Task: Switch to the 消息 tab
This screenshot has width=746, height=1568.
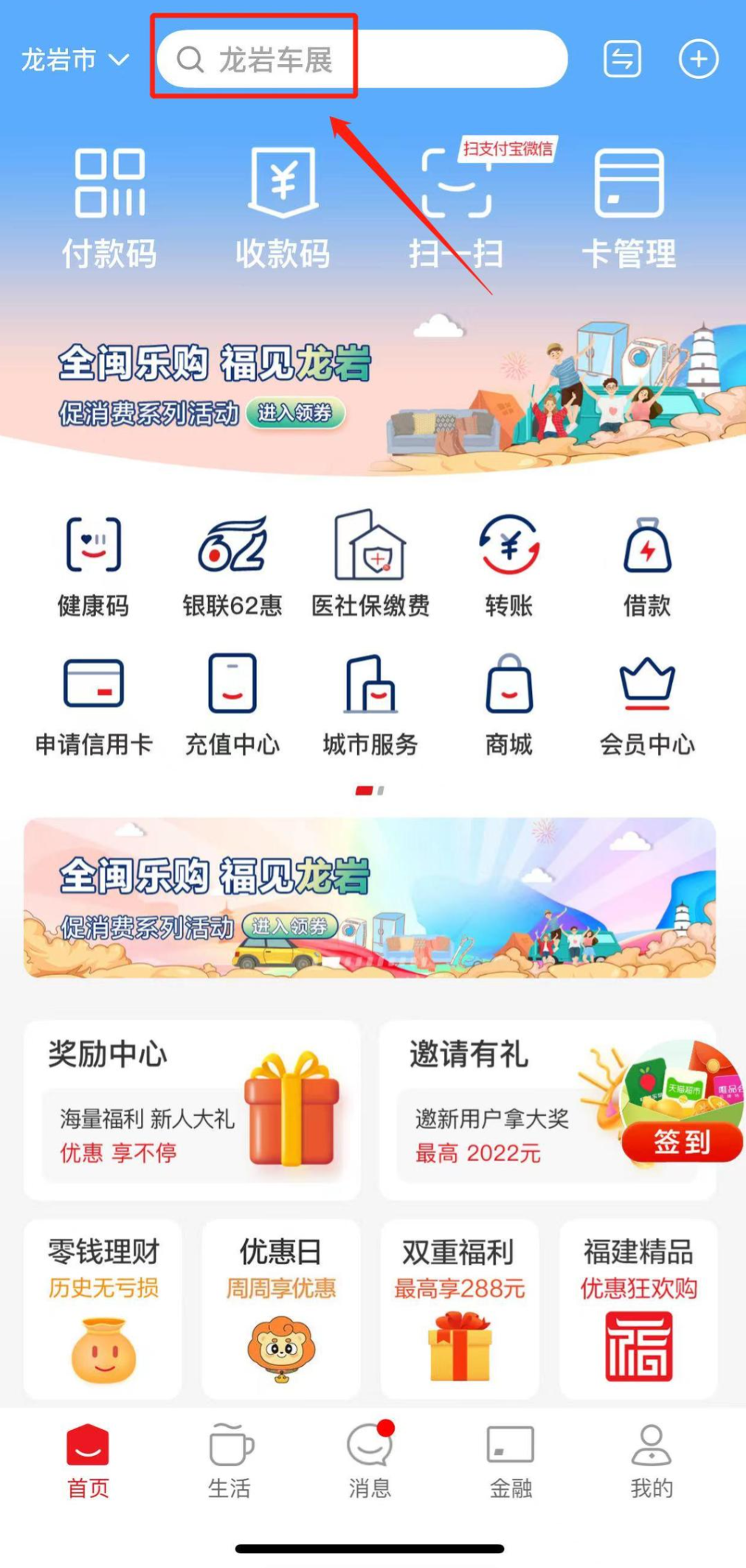Action: click(370, 1460)
